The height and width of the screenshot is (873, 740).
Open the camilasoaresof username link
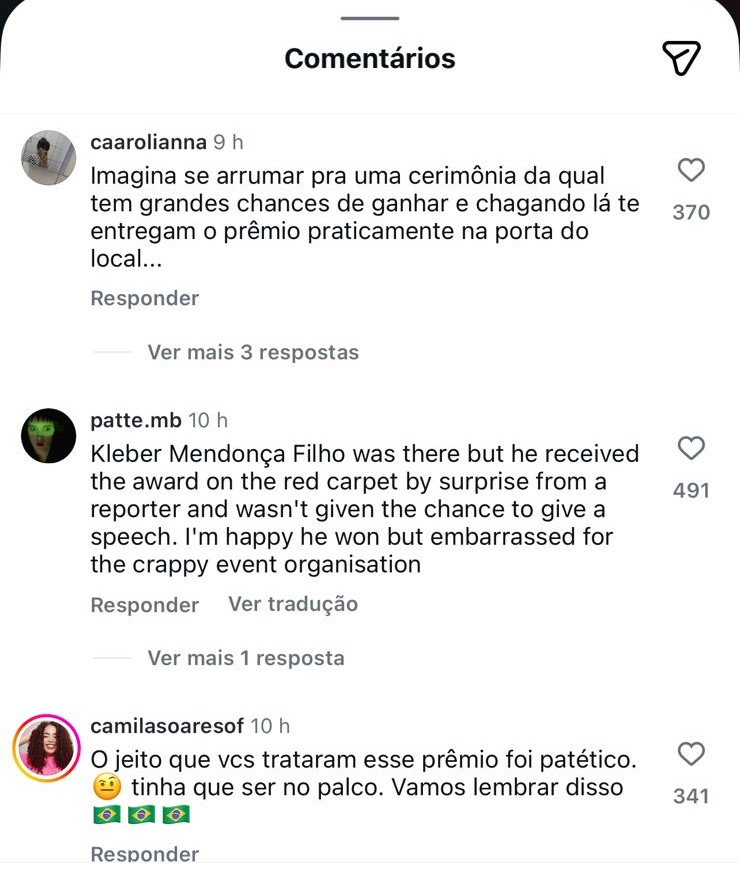[167, 725]
